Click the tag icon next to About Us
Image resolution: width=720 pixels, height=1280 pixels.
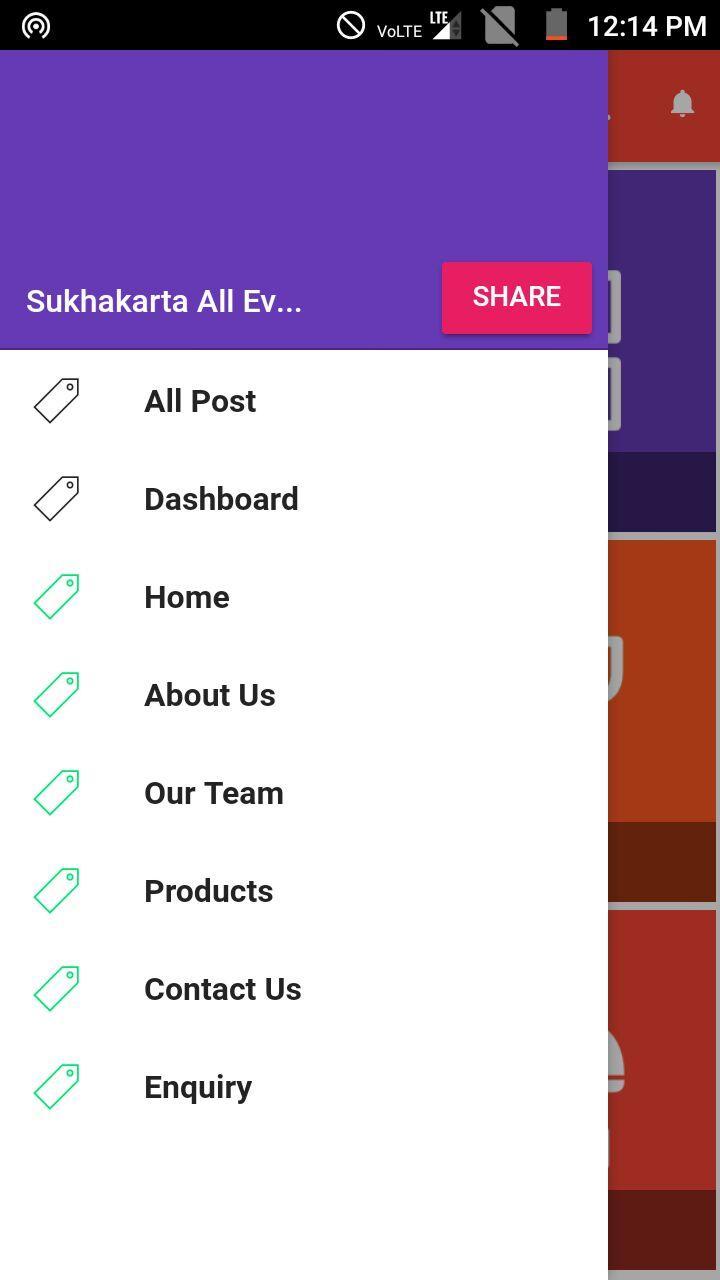(x=57, y=694)
